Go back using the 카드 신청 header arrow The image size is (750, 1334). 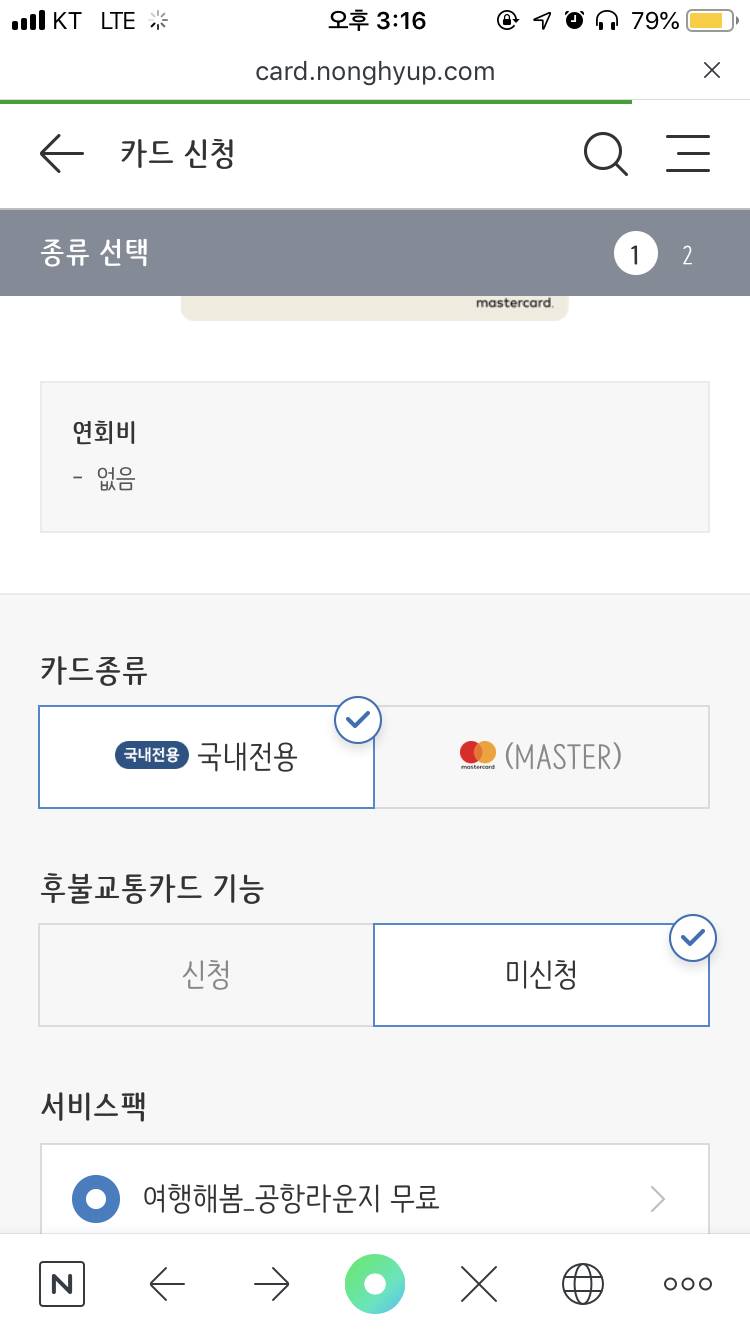(x=60, y=154)
